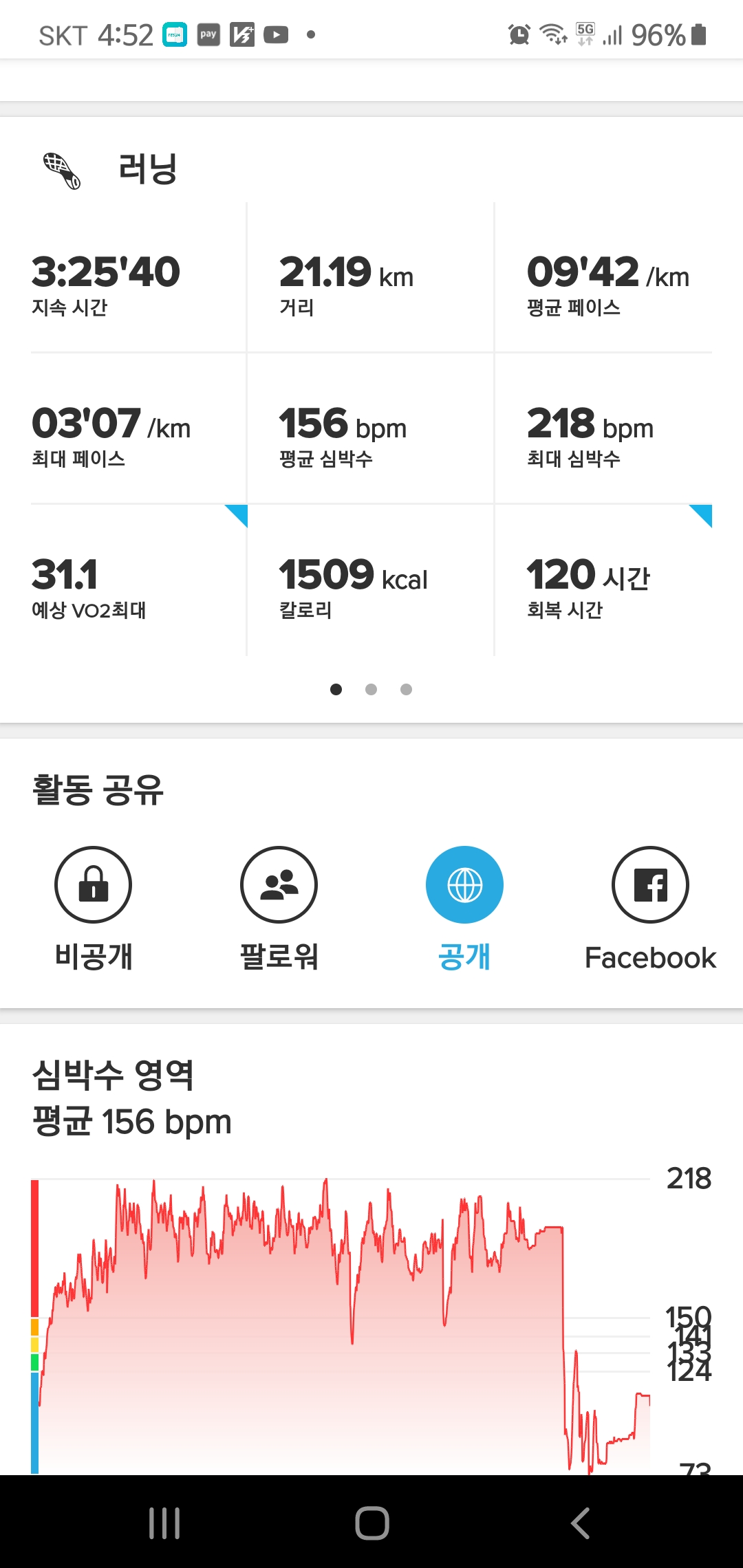Jump to the second stats page dot

pyautogui.click(x=371, y=689)
